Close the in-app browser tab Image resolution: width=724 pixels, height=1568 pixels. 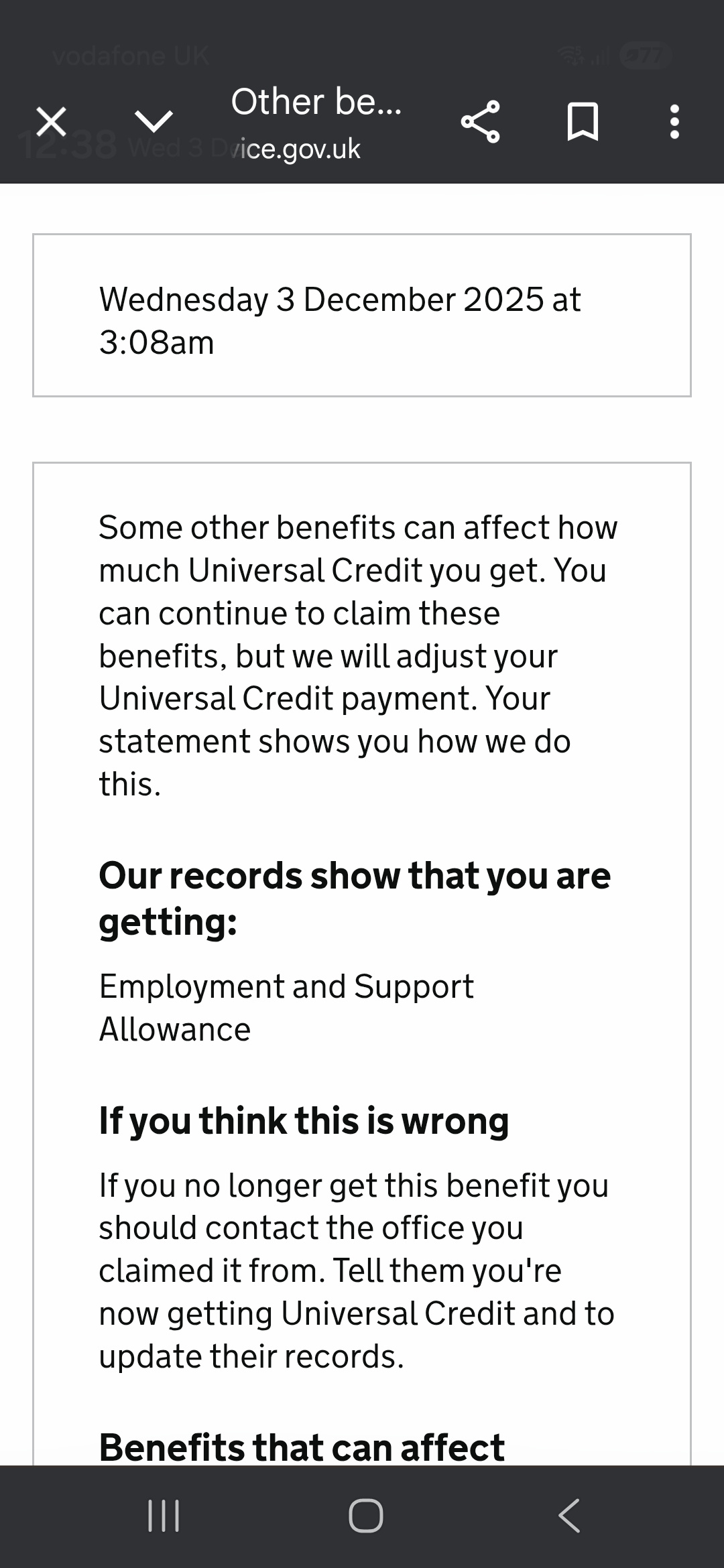[51, 122]
